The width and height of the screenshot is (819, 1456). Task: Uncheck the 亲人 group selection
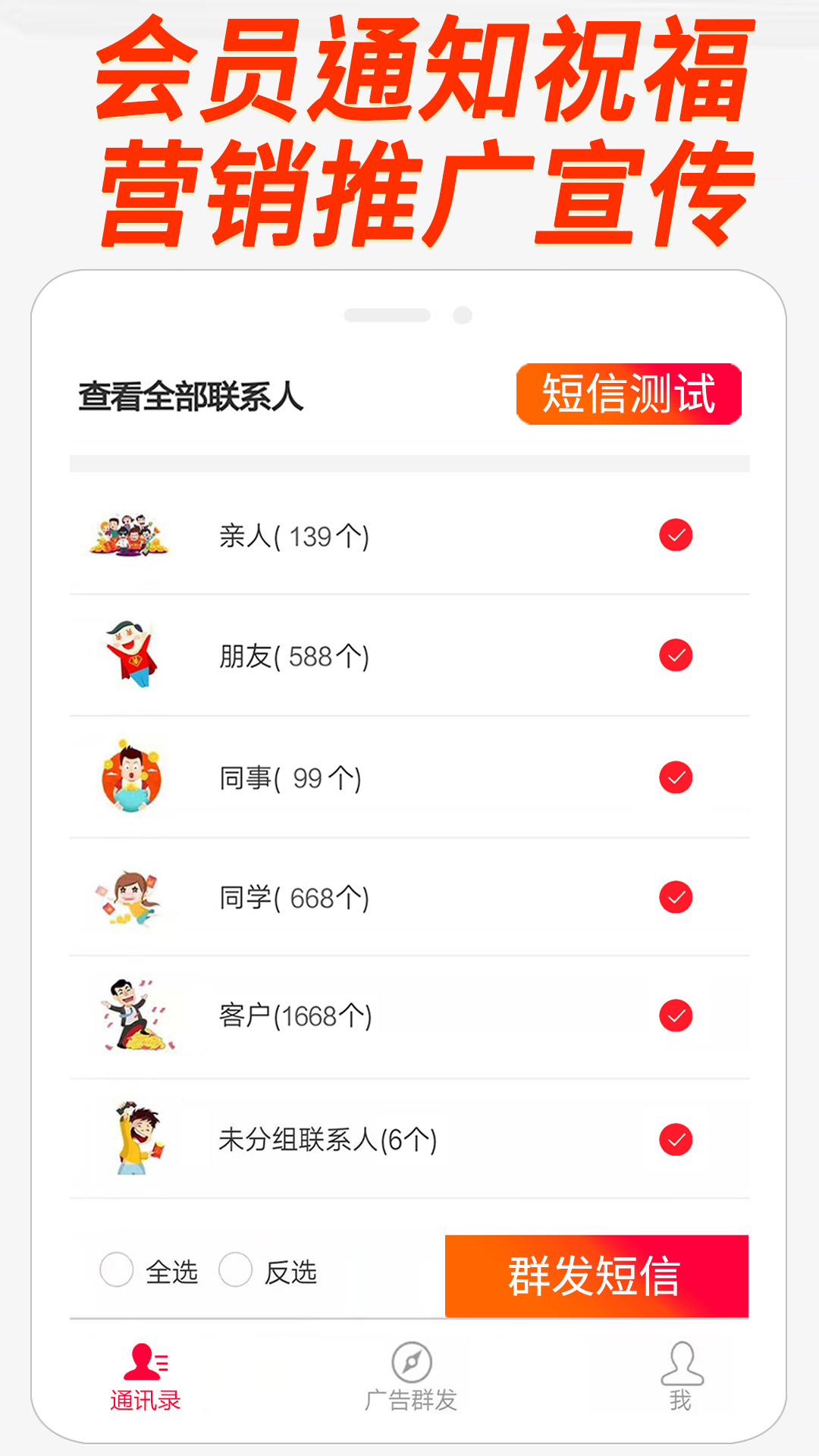pos(674,533)
